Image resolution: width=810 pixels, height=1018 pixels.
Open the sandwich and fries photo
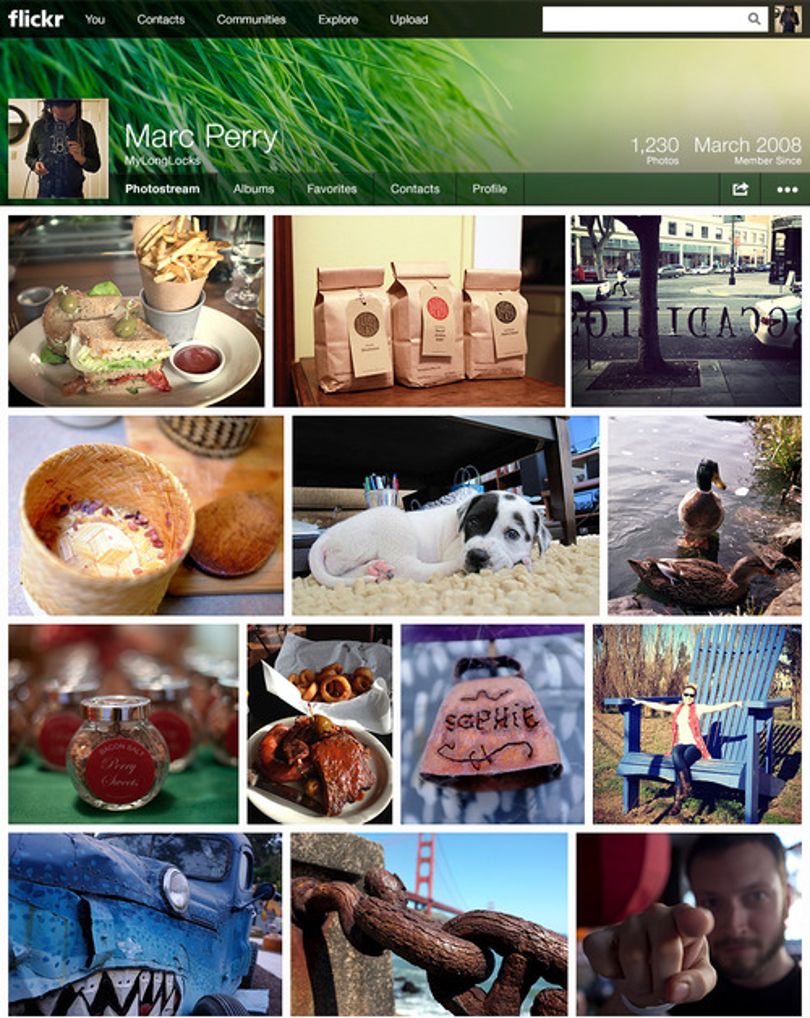tap(136, 311)
